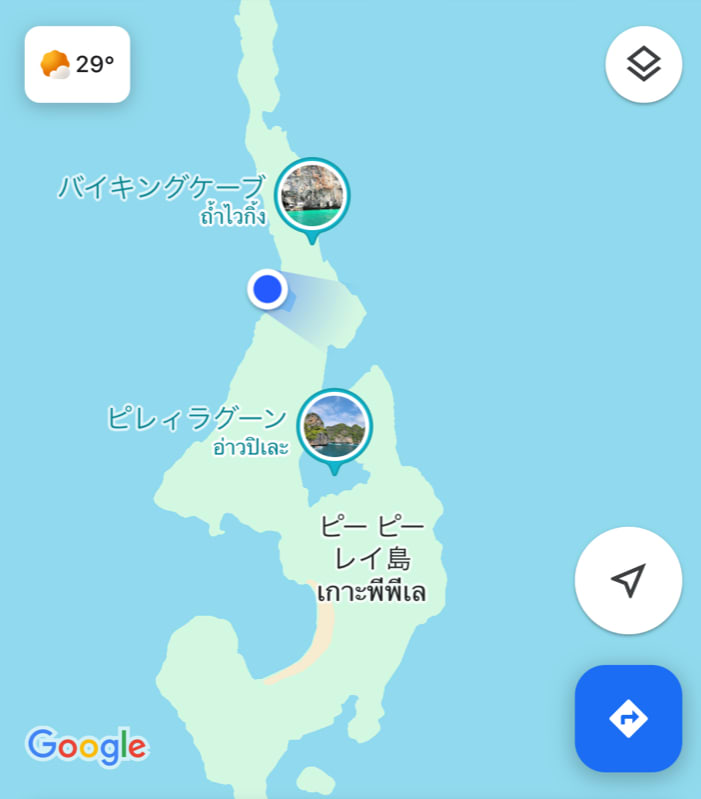Open directions with the blue button
This screenshot has height=799, width=701.
coord(628,718)
